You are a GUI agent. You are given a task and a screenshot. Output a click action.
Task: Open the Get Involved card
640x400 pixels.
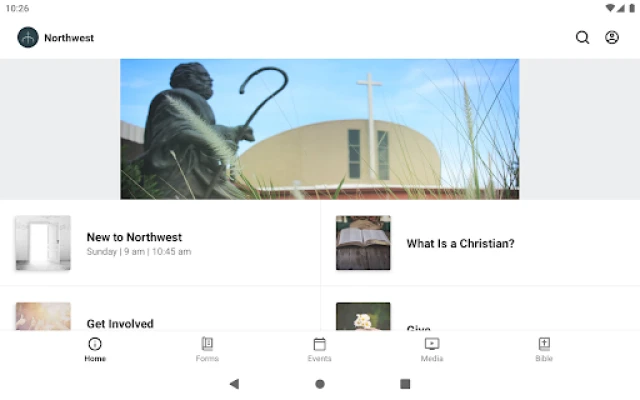(160, 318)
